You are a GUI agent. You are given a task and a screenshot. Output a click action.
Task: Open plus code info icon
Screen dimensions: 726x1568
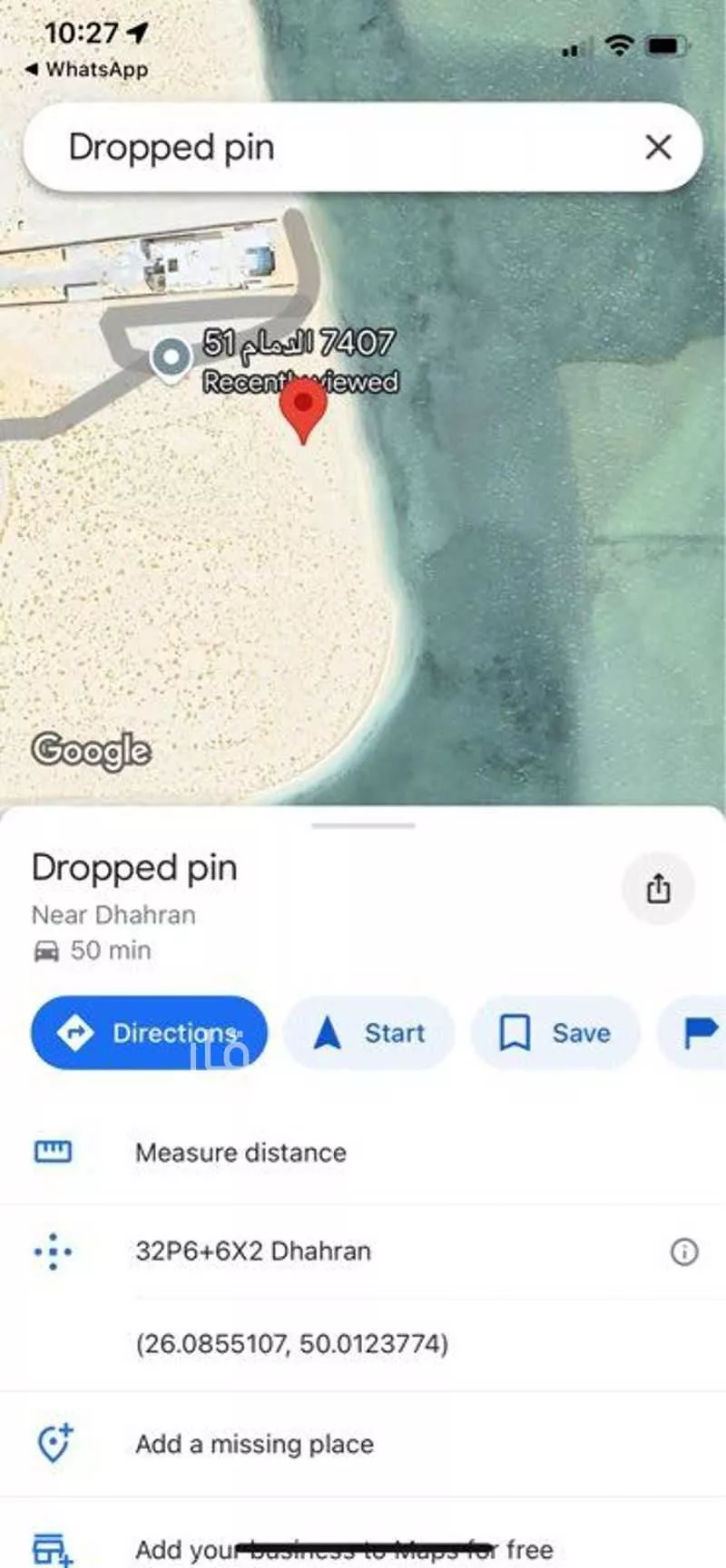pos(684,1252)
